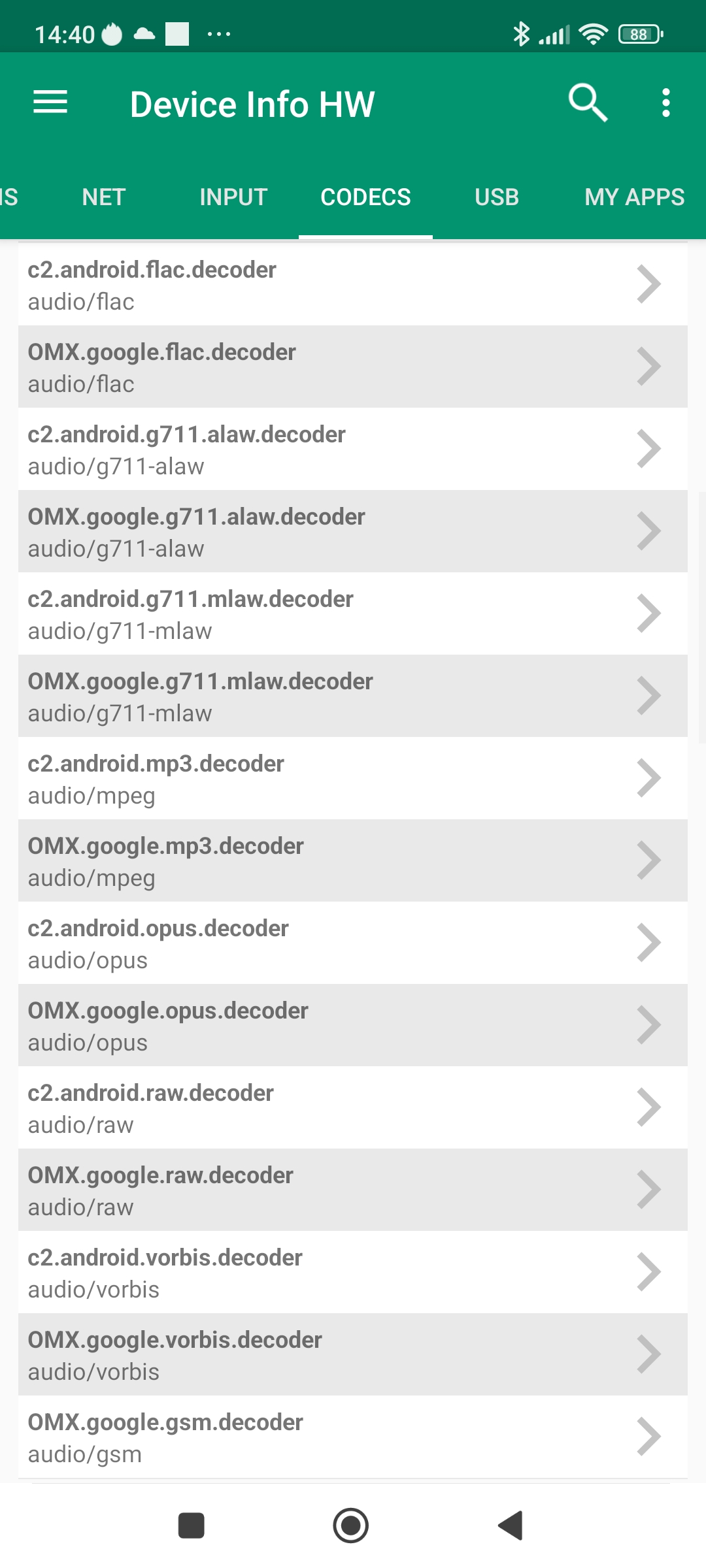Open c2.android.flac.decoder details
This screenshot has width=706, height=1568.
point(353,285)
